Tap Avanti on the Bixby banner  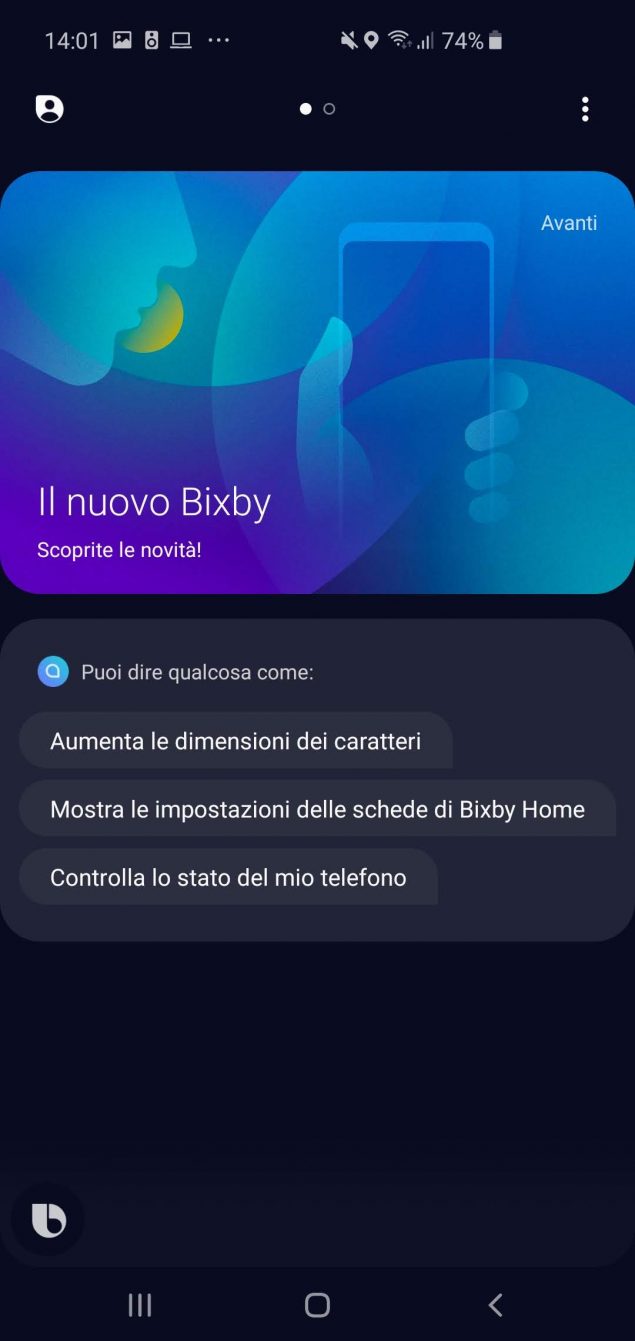tap(568, 223)
